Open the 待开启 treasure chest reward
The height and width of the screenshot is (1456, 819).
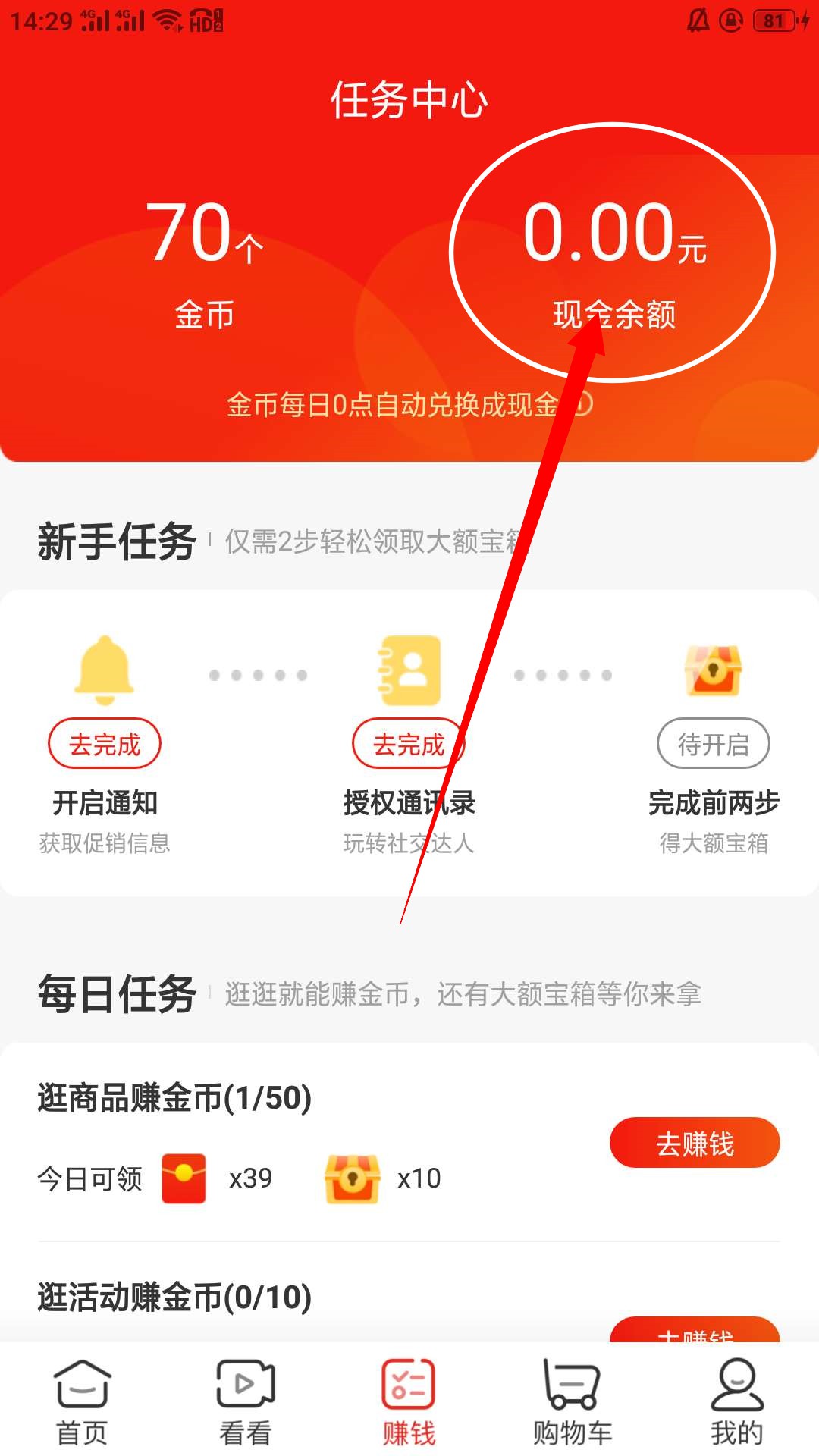coord(713,744)
